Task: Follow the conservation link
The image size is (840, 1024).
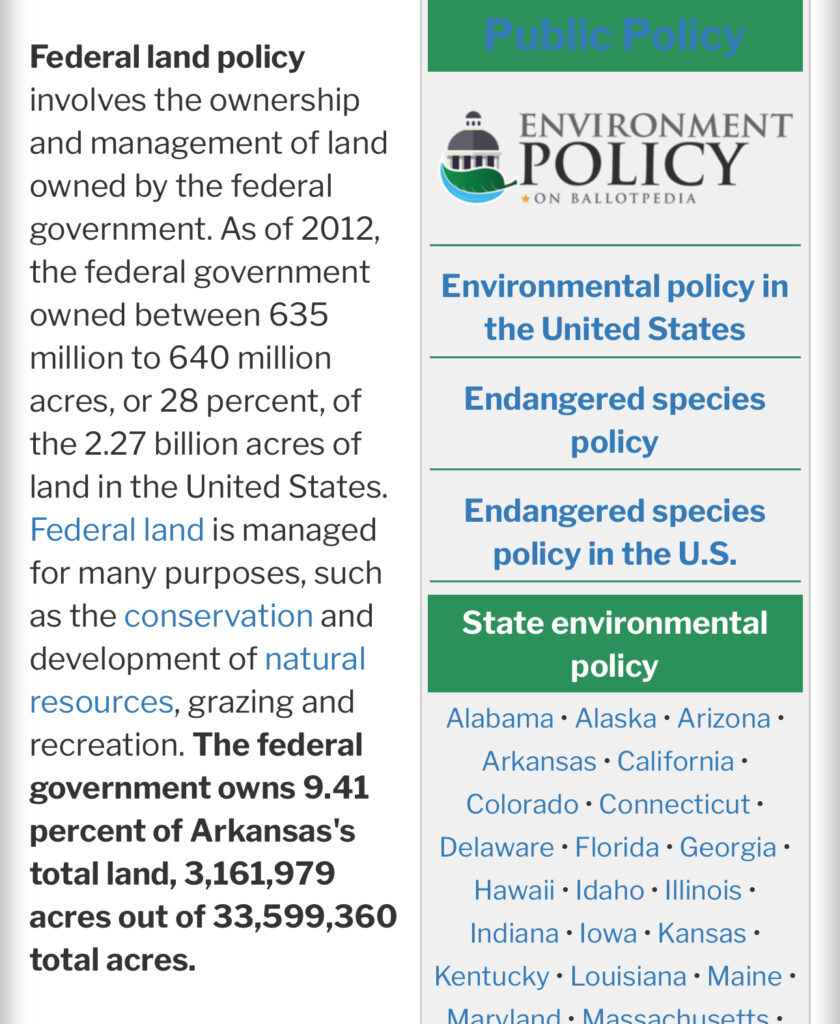Action: [x=218, y=615]
